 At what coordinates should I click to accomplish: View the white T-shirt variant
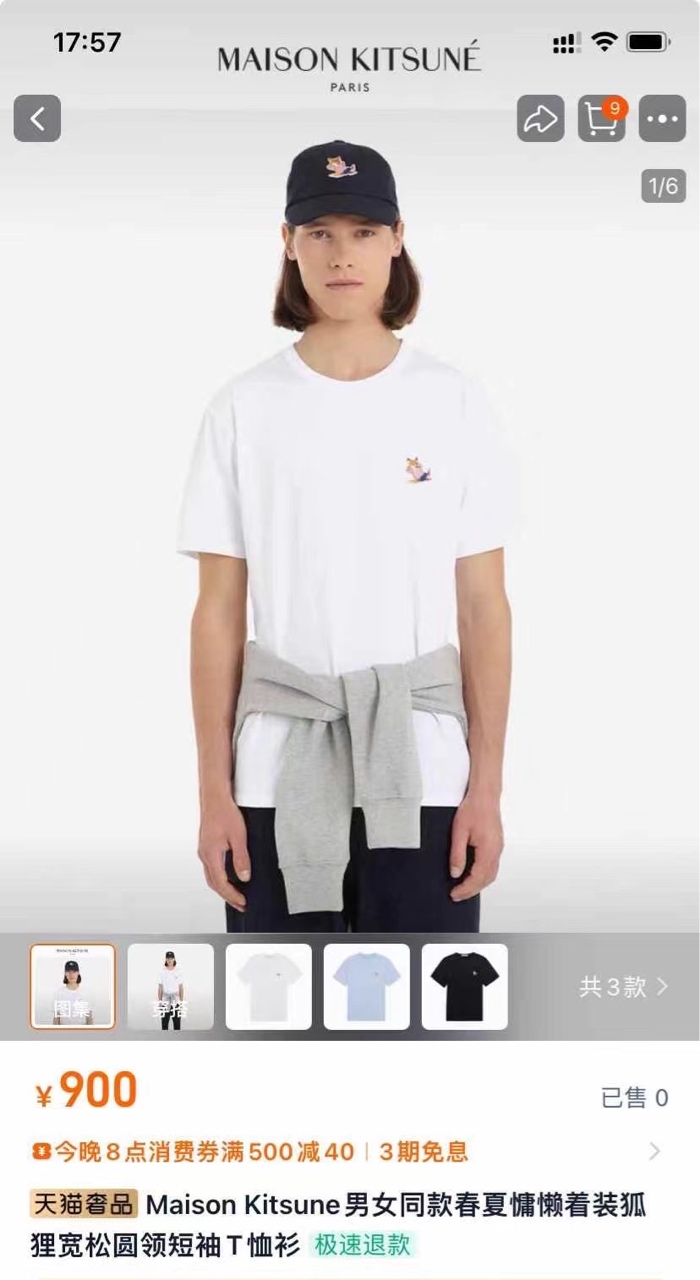click(268, 986)
